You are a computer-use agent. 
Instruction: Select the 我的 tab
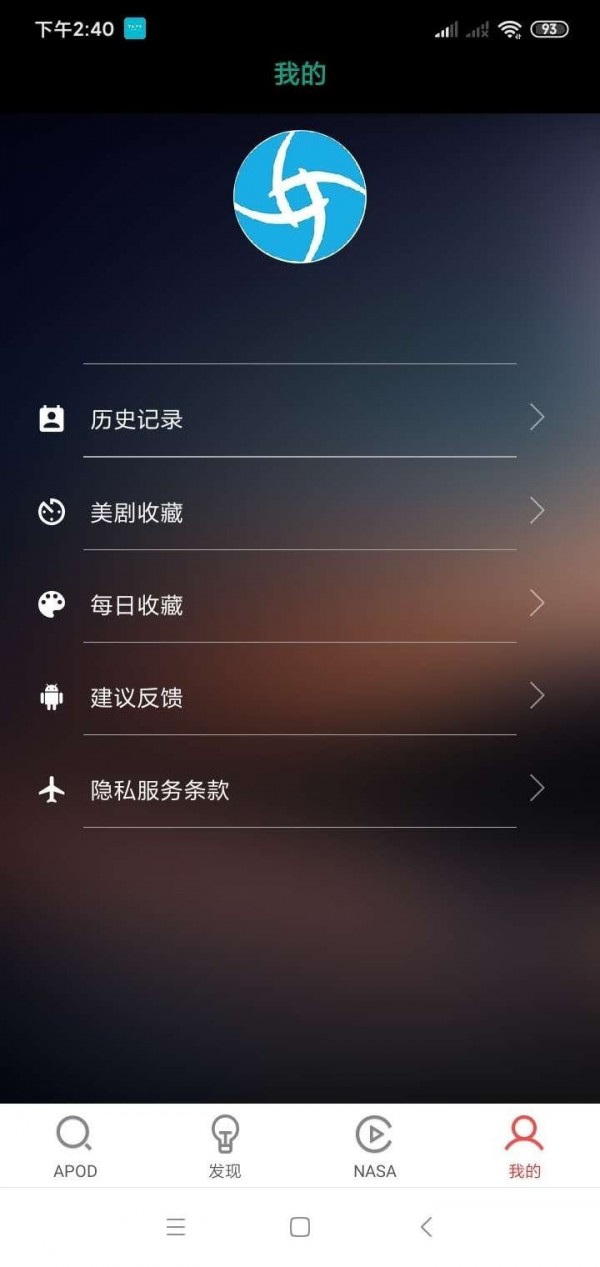524,1146
